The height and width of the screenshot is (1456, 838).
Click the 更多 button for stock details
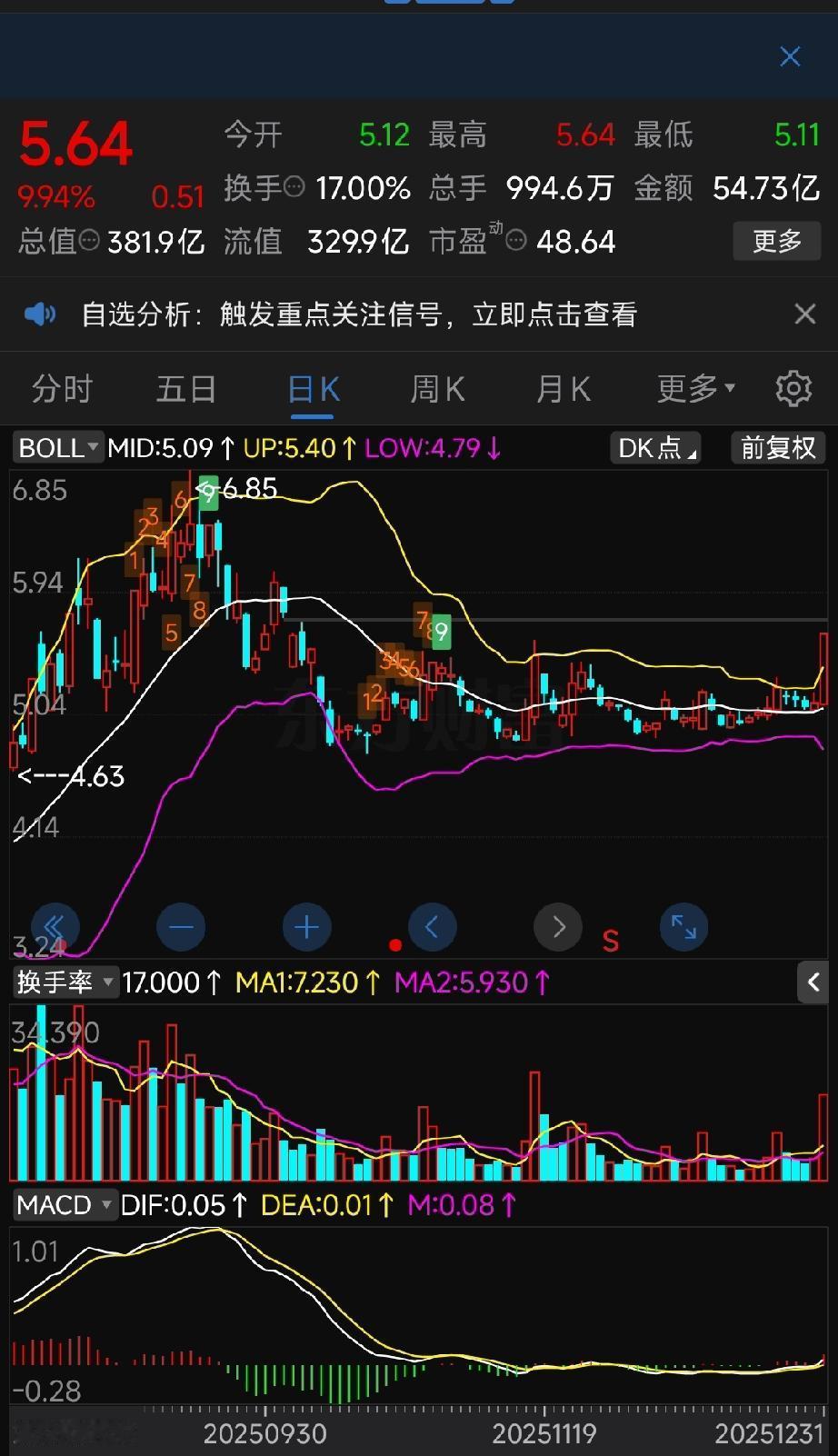point(777,241)
